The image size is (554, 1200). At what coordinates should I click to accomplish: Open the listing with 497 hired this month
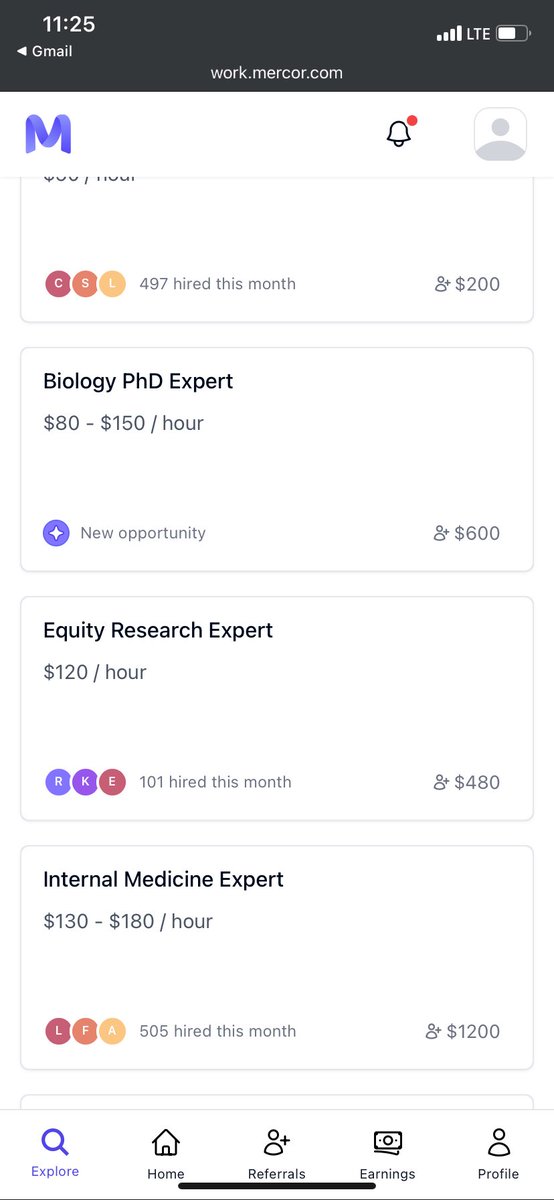(277, 250)
